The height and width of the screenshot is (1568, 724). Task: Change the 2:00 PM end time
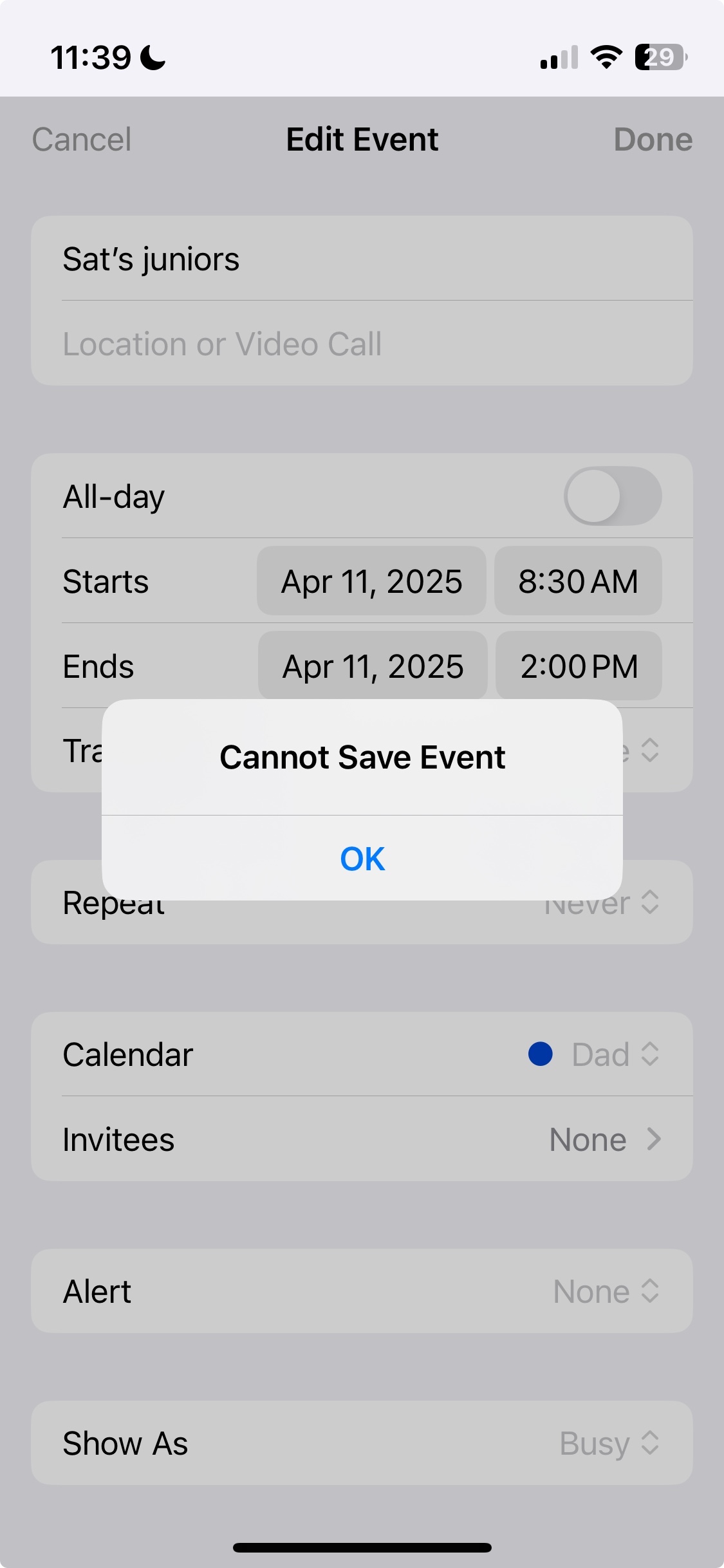(579, 666)
